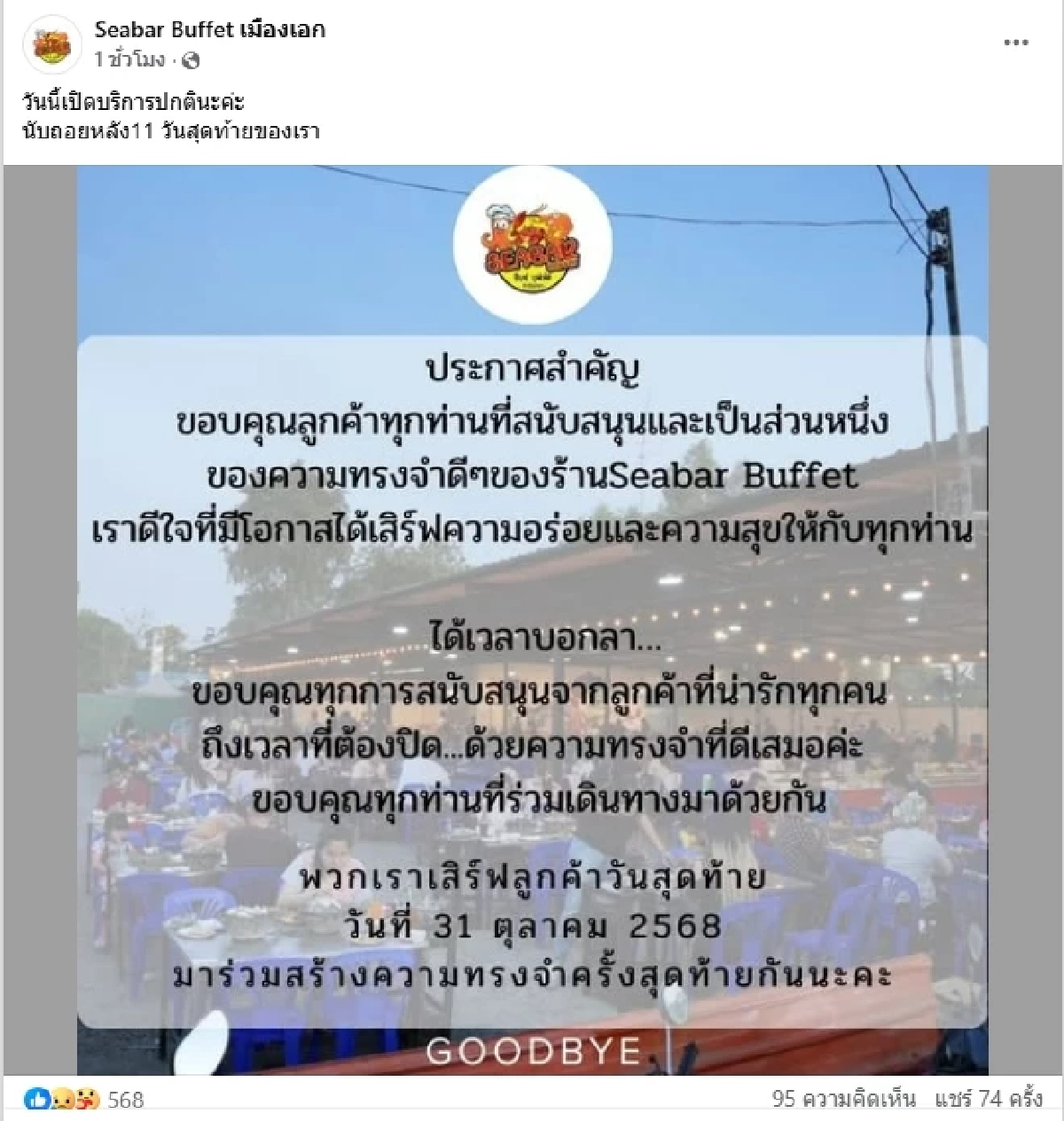
Task: Tap the Seabar Buffet profile picture
Action: pos(52,44)
